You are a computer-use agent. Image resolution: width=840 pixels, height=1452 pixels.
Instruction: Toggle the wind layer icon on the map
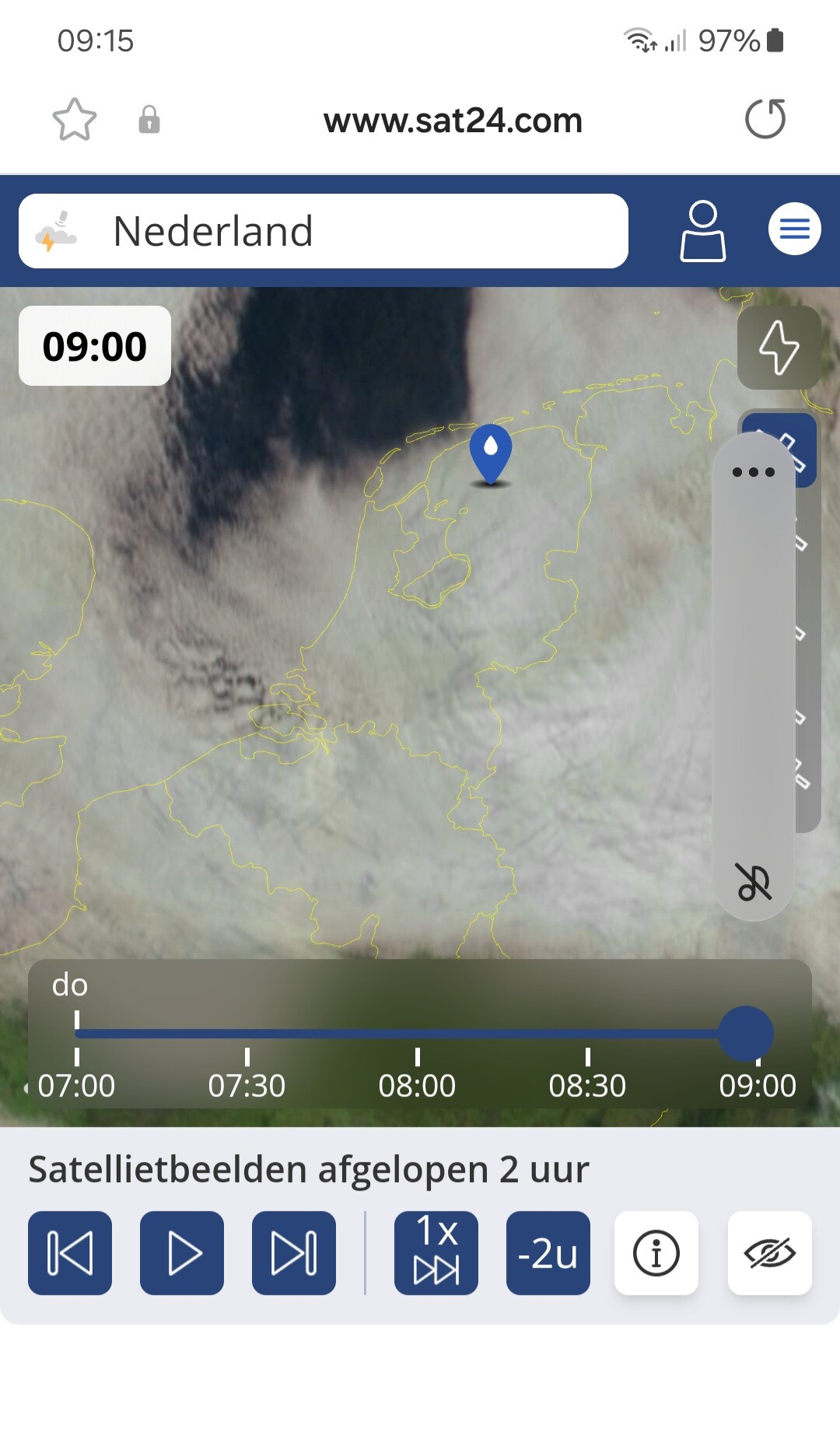point(753,883)
